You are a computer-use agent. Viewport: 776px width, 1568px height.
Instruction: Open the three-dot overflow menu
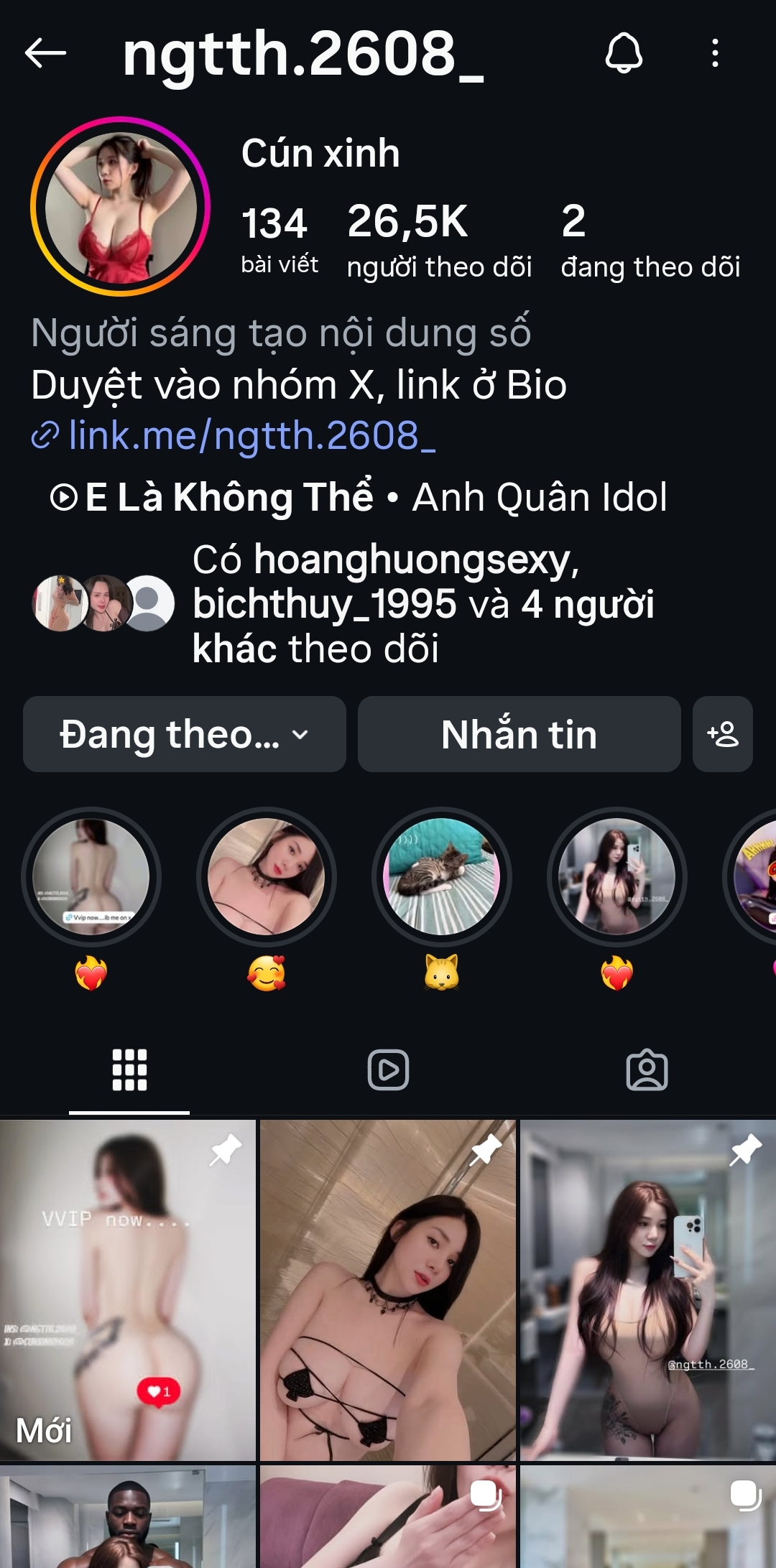[x=714, y=53]
